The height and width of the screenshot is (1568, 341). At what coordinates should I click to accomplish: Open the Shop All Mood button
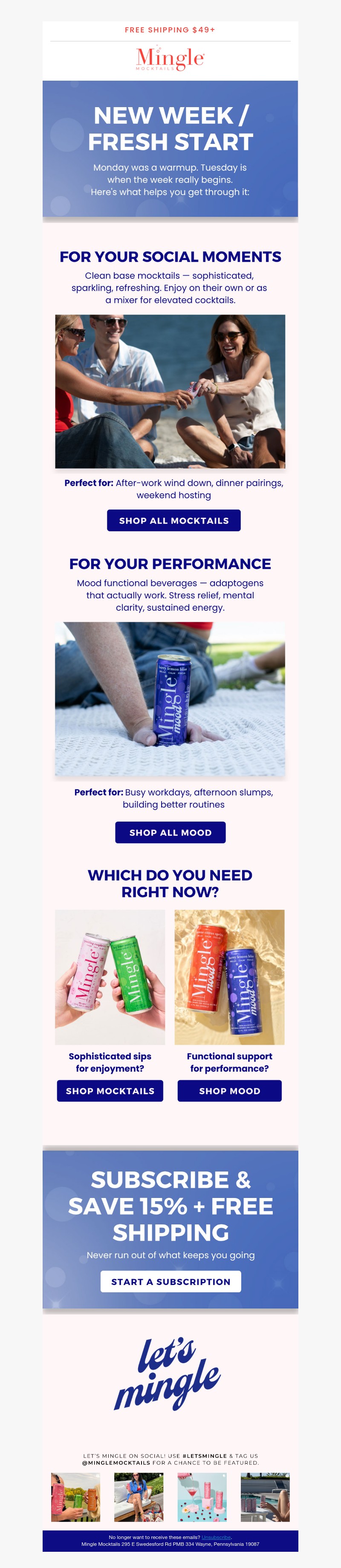(x=170, y=832)
